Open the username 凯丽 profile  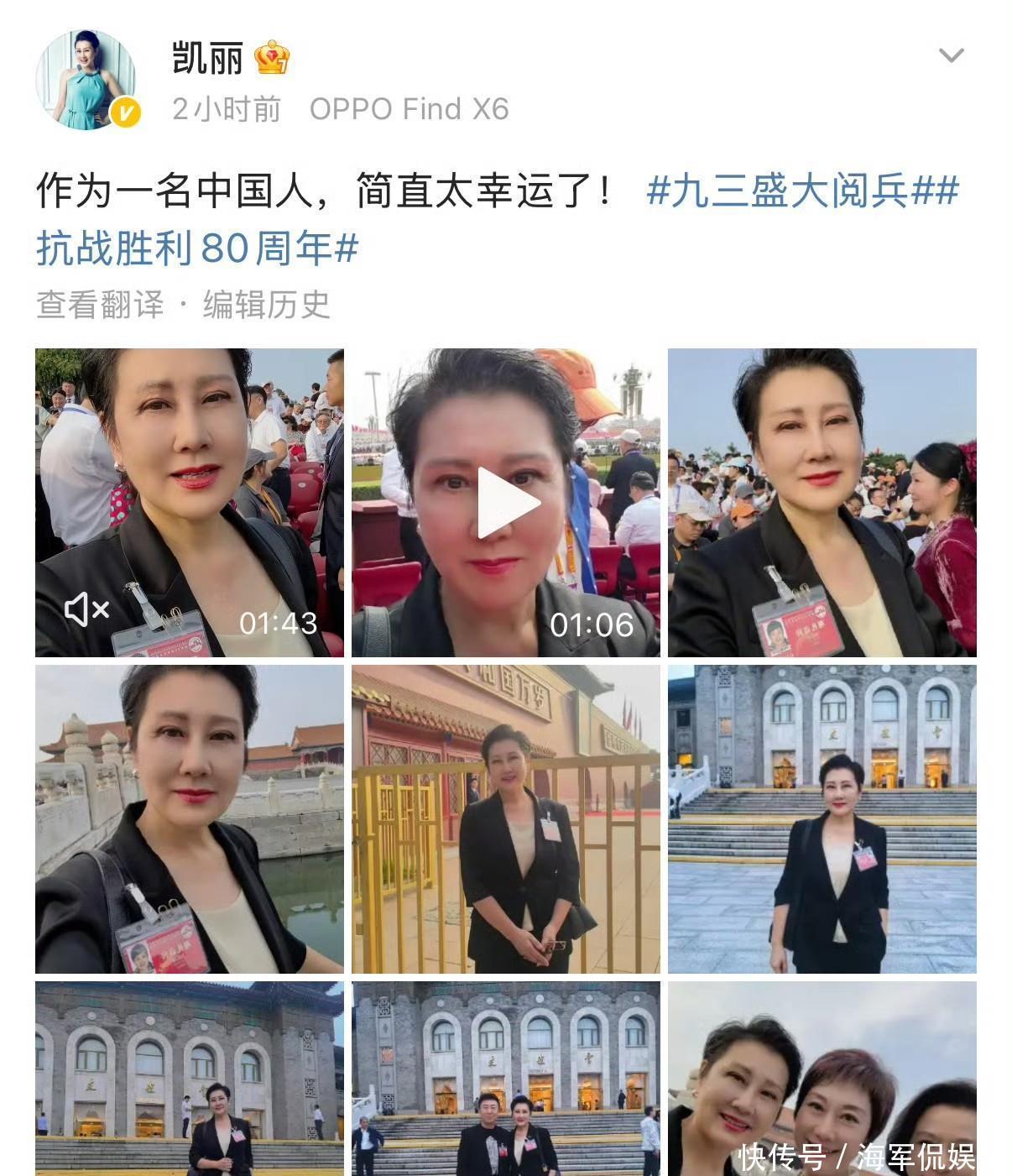[x=207, y=58]
